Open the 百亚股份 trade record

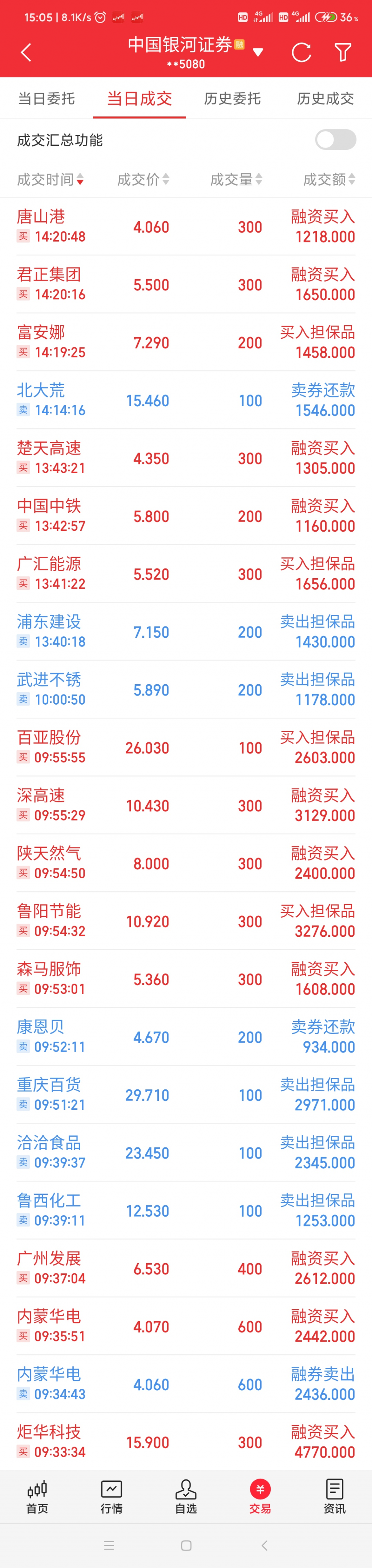tap(186, 747)
